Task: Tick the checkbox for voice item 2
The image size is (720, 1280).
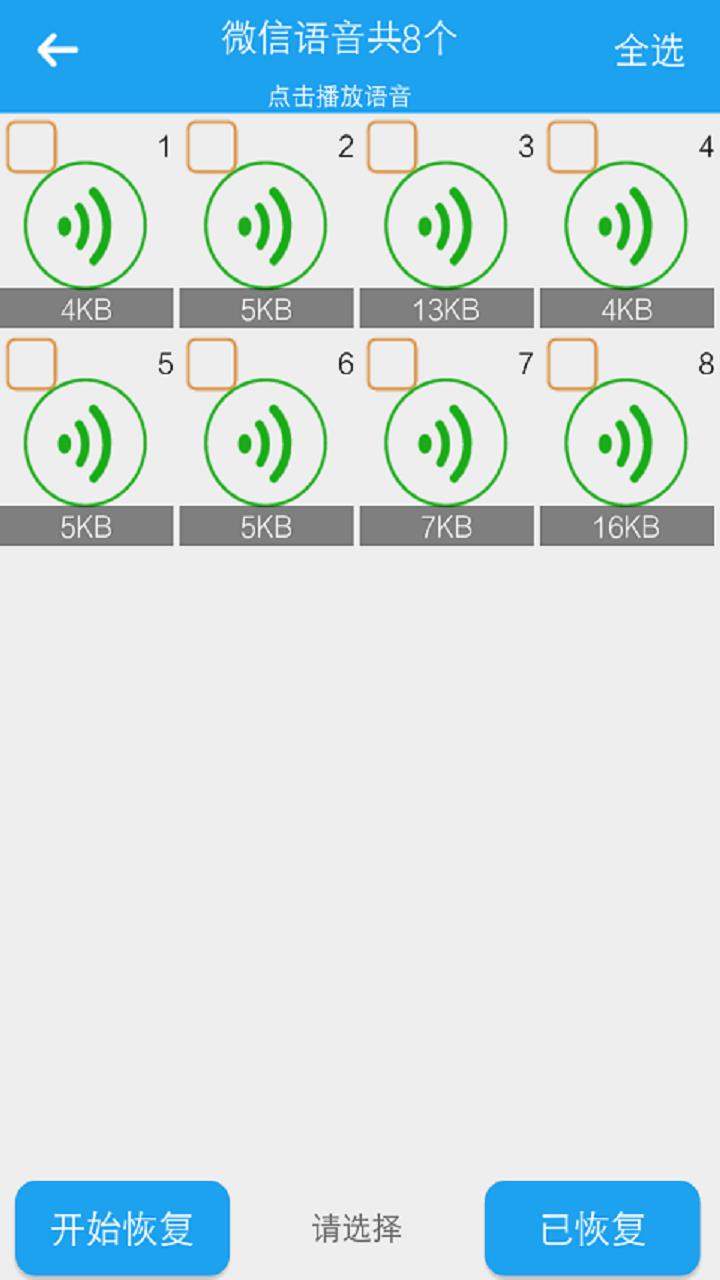Action: 212,147
